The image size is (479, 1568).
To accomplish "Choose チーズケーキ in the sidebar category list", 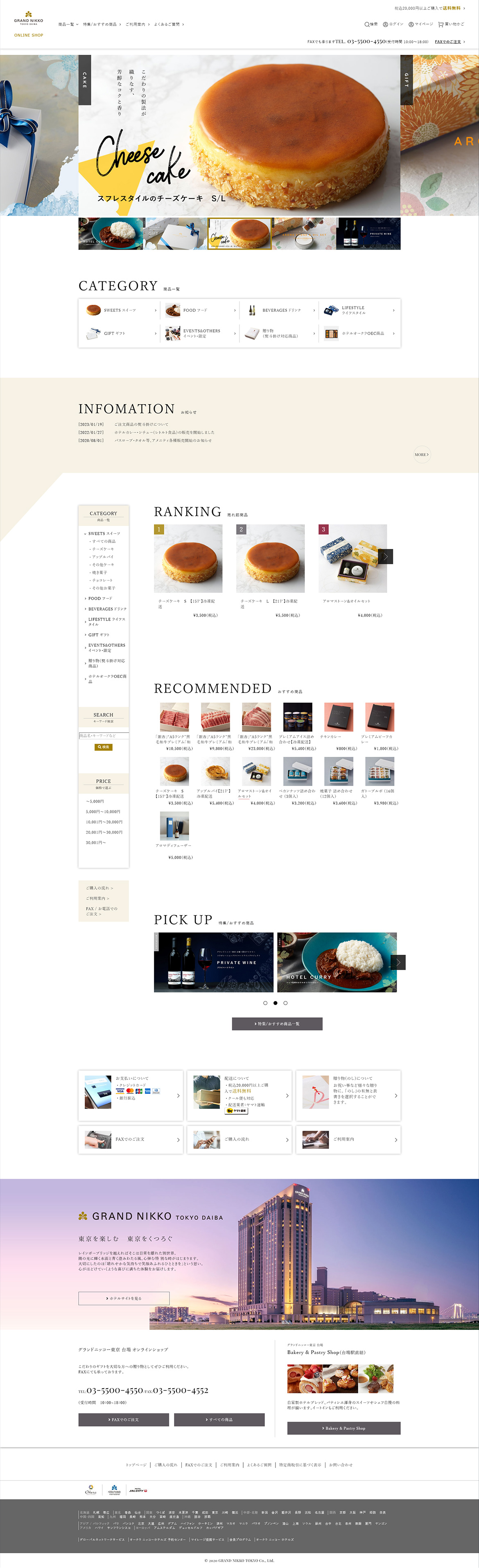I will tap(103, 549).
